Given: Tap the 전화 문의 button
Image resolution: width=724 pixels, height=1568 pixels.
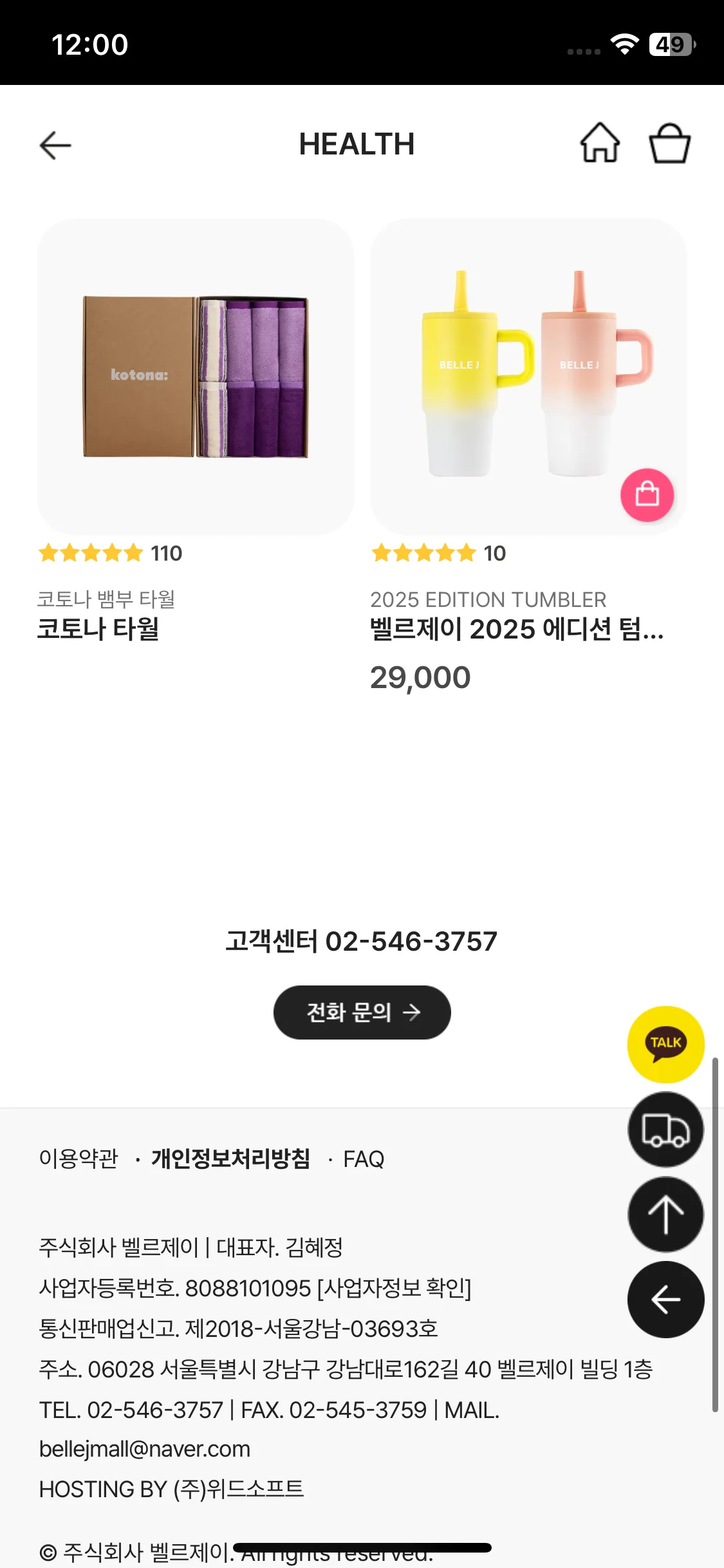Looking at the screenshot, I should (x=362, y=1012).
